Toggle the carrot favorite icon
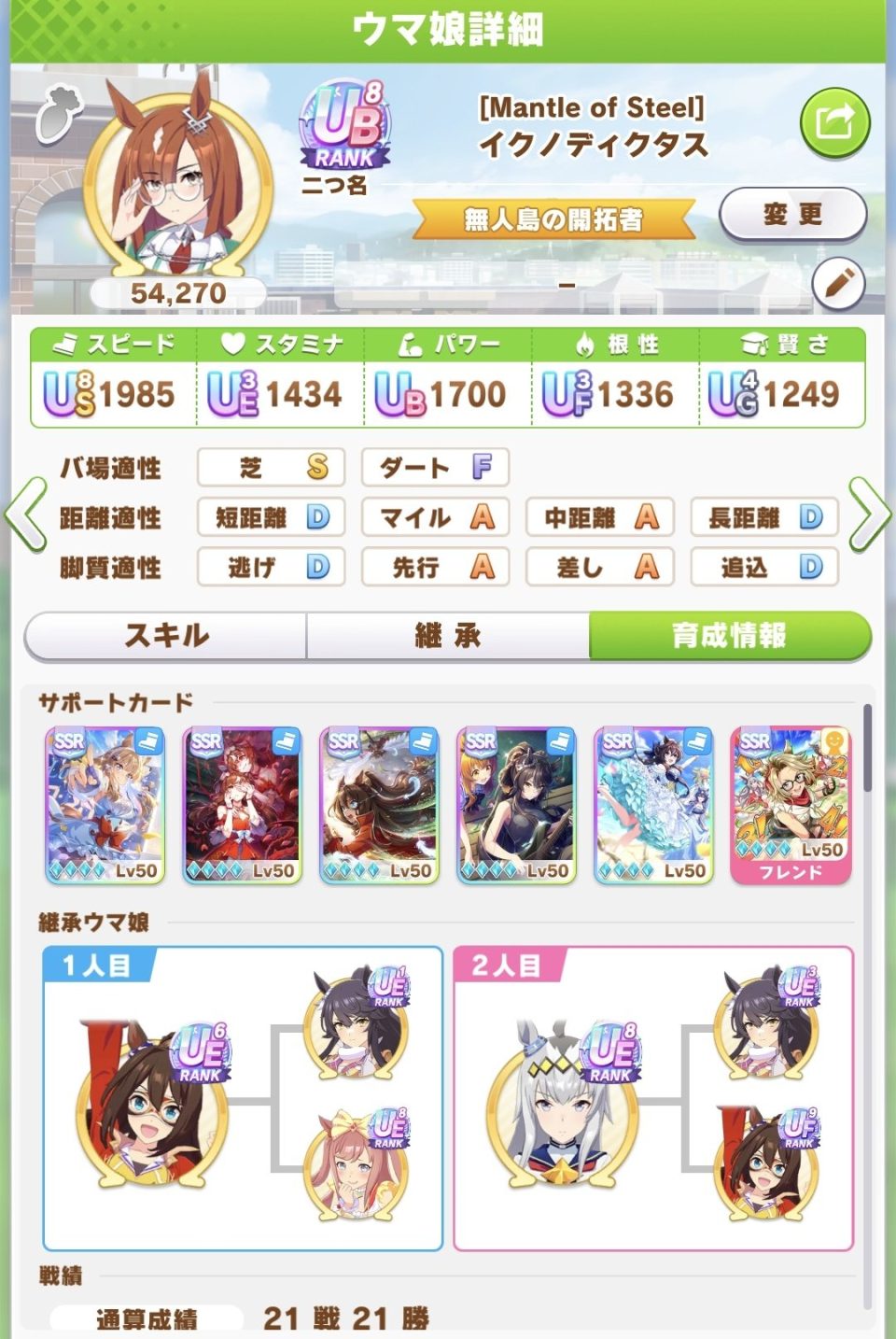Viewport: 896px width, 1339px height. [x=59, y=112]
